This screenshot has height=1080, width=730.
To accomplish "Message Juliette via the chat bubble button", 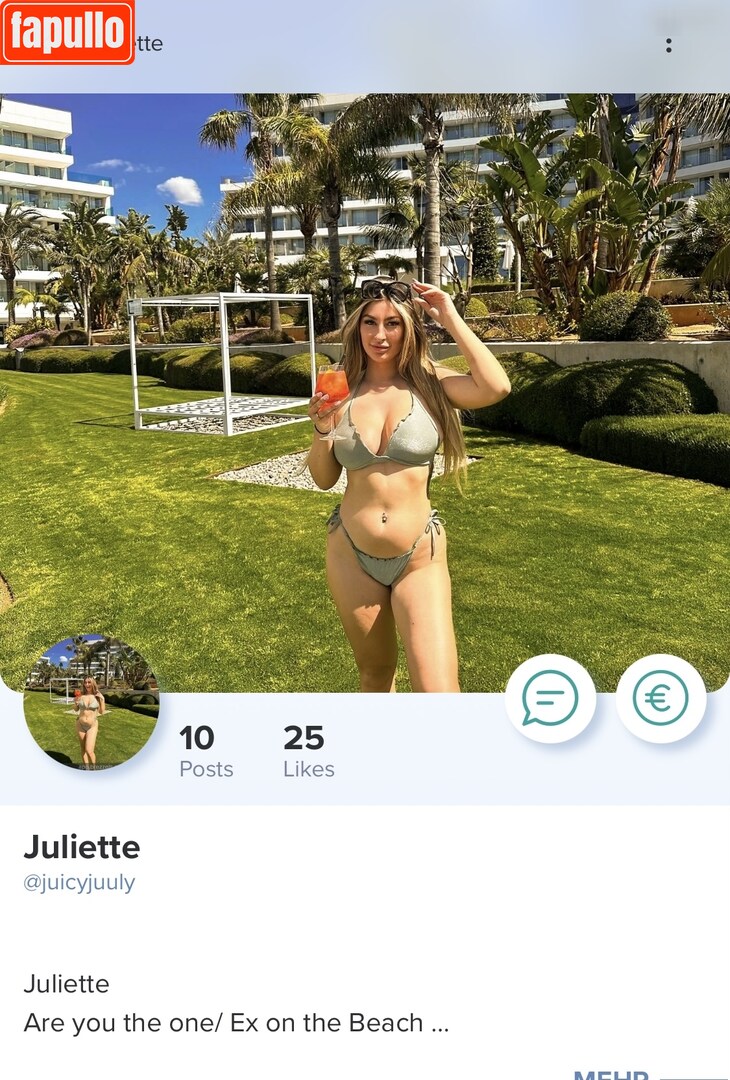I will (550, 698).
